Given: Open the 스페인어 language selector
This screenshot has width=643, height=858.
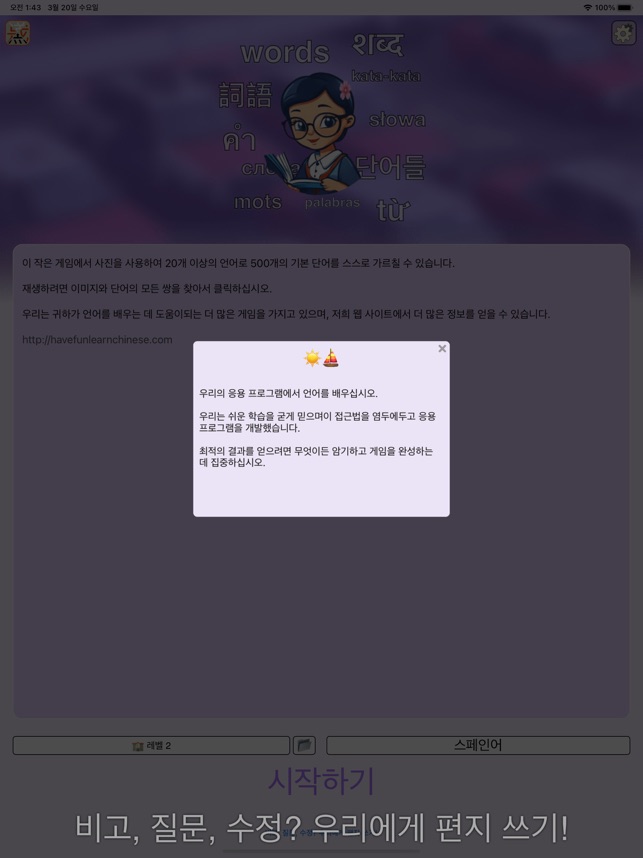Looking at the screenshot, I should pyautogui.click(x=478, y=746).
